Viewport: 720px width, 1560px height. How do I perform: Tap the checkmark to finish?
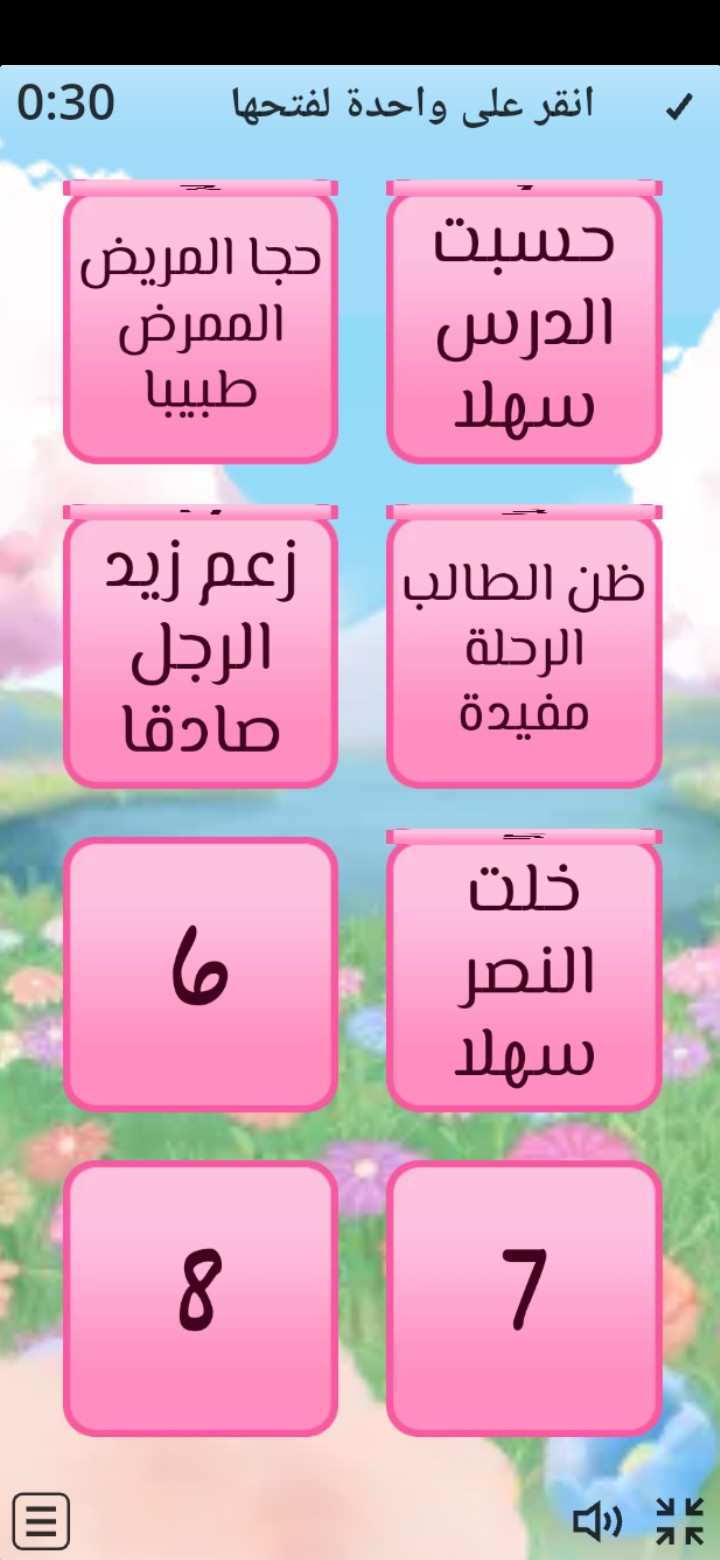pyautogui.click(x=679, y=107)
